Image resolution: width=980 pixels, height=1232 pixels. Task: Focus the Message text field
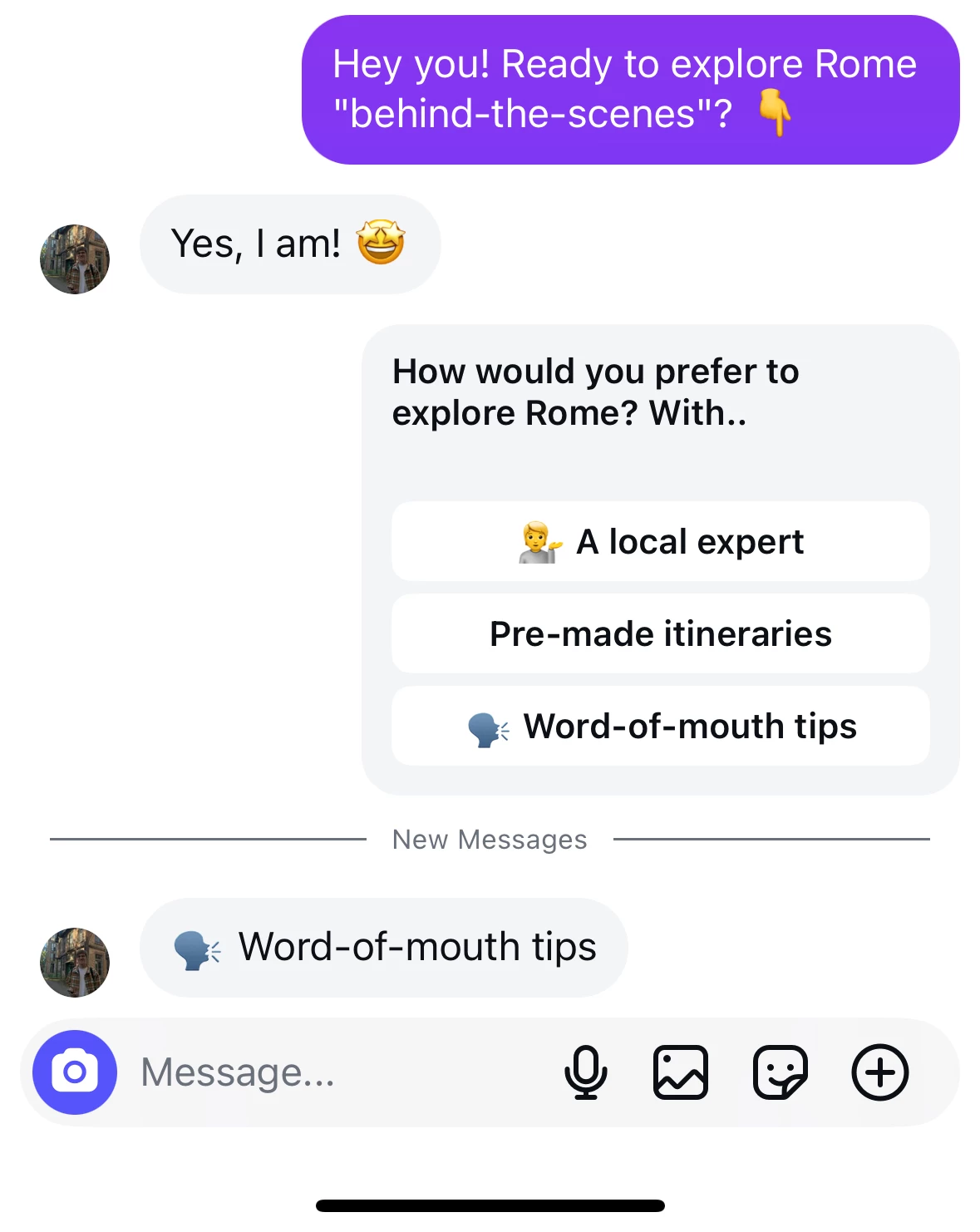coord(332,1072)
